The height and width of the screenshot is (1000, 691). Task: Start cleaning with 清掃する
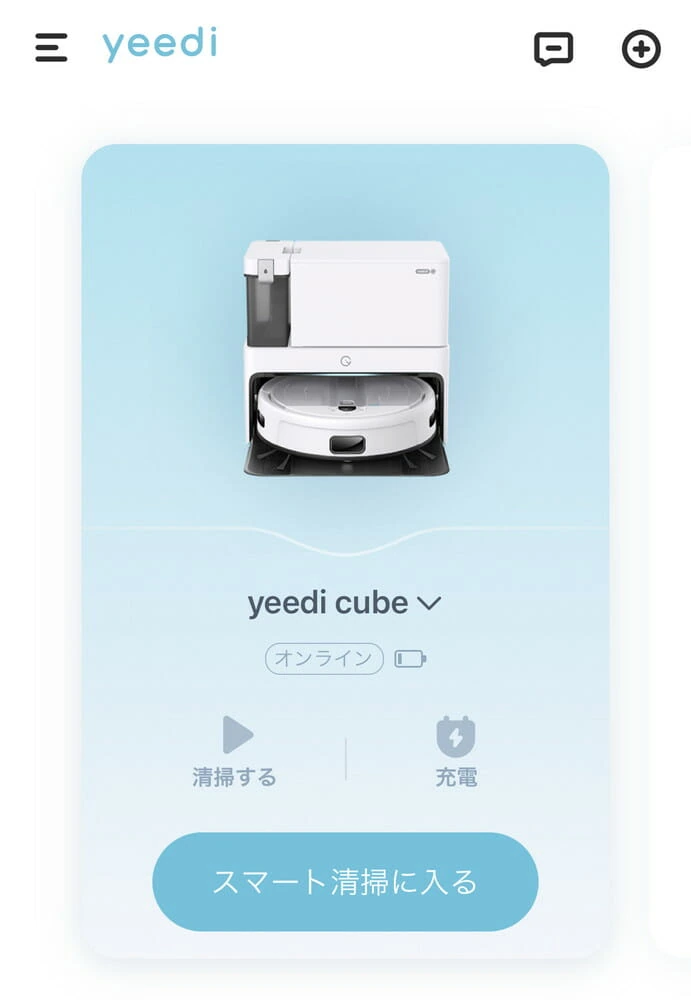tap(235, 750)
